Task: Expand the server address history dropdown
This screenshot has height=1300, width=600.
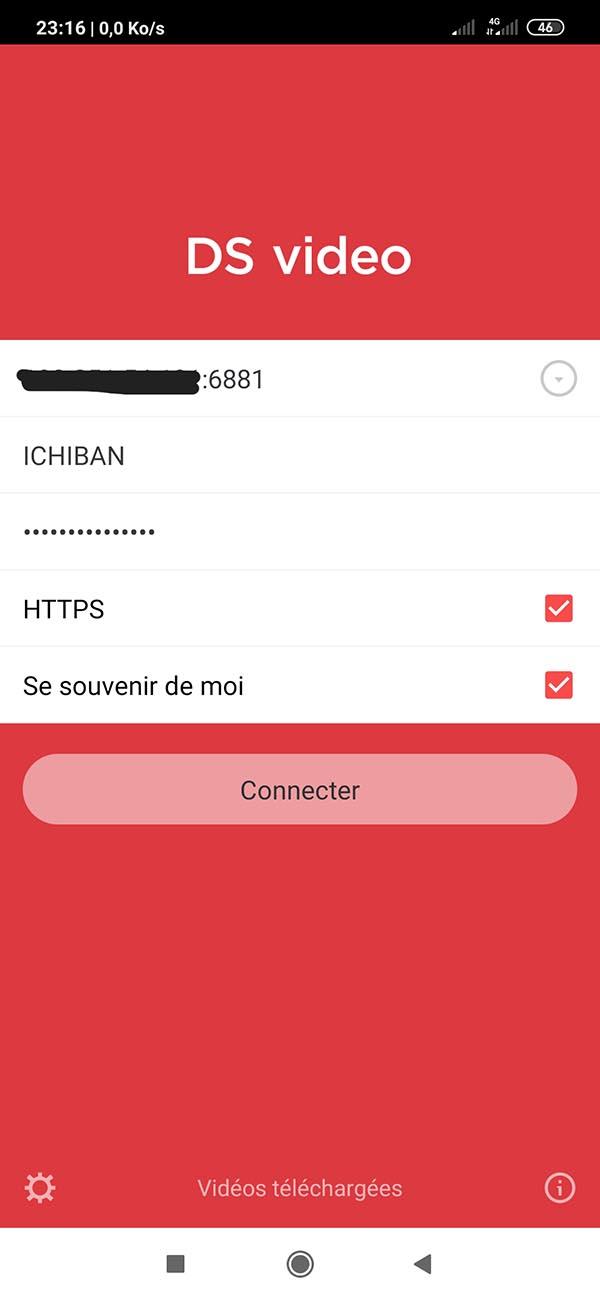Action: click(558, 379)
